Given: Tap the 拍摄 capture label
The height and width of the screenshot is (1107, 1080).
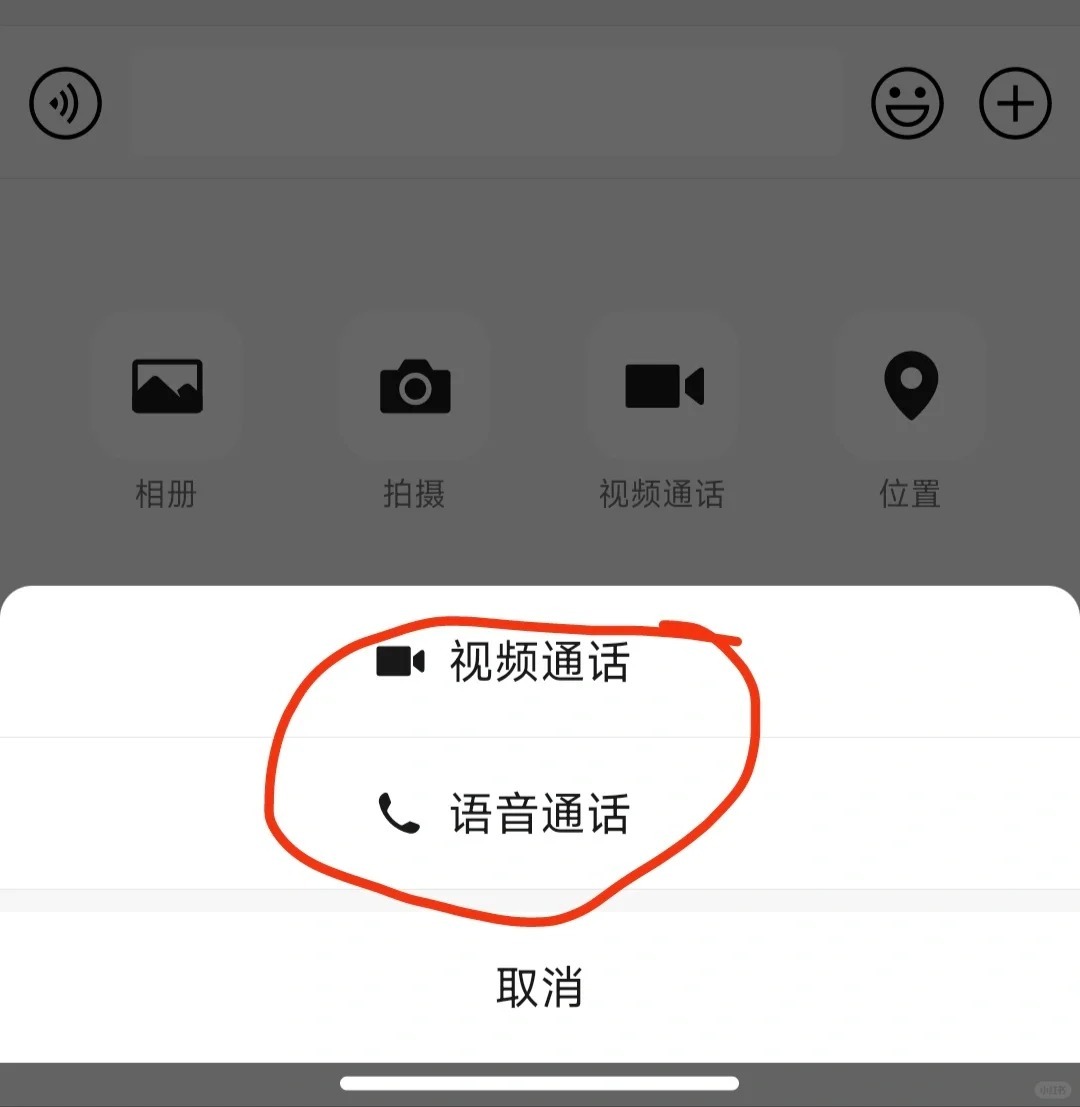Looking at the screenshot, I should click(414, 494).
